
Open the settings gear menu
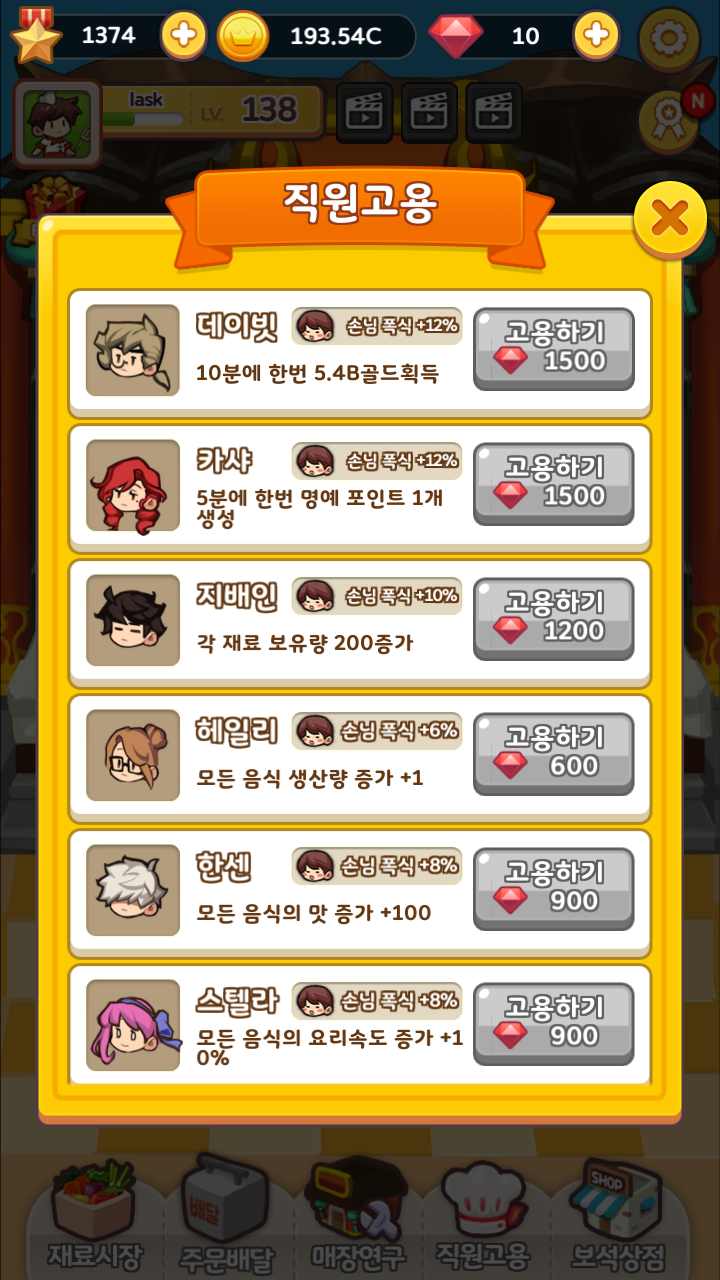(674, 33)
